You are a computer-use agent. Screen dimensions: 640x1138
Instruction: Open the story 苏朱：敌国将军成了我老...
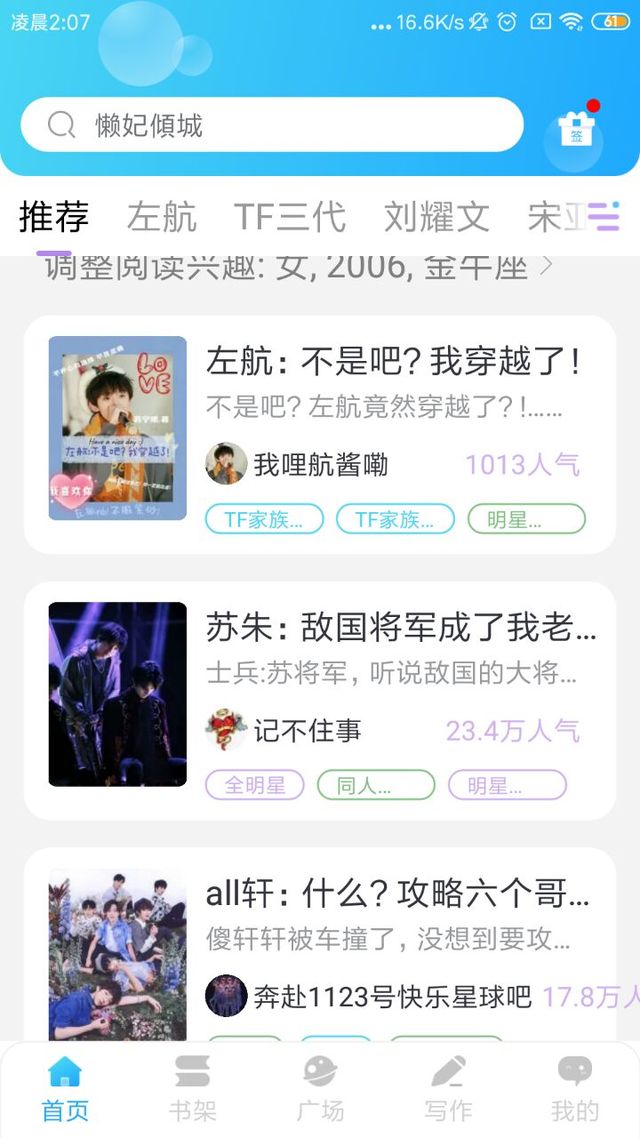tap(400, 627)
